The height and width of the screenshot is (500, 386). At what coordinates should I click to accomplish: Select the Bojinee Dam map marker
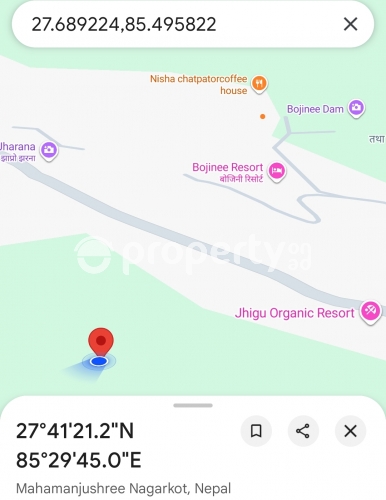point(356,108)
